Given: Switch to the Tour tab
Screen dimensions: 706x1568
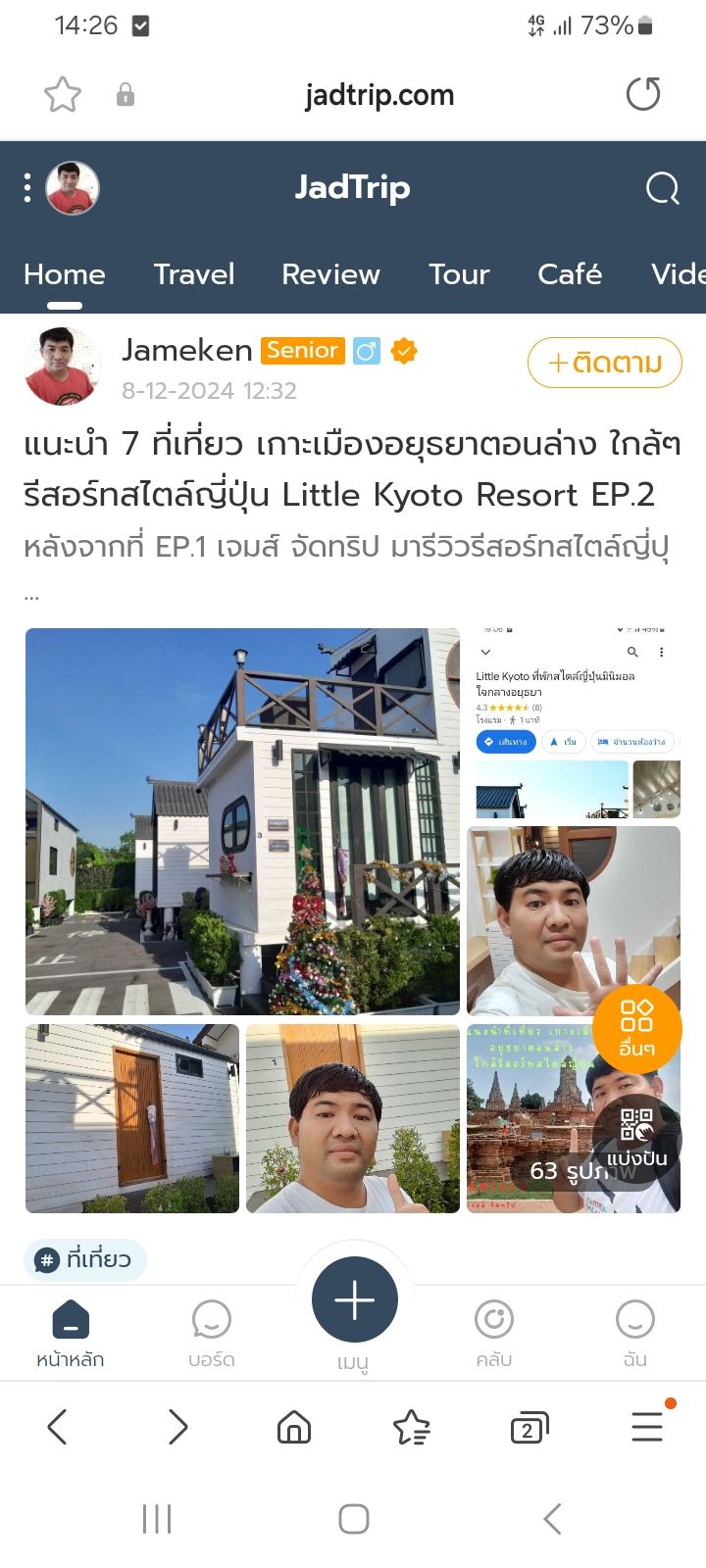Looking at the screenshot, I should (459, 274).
